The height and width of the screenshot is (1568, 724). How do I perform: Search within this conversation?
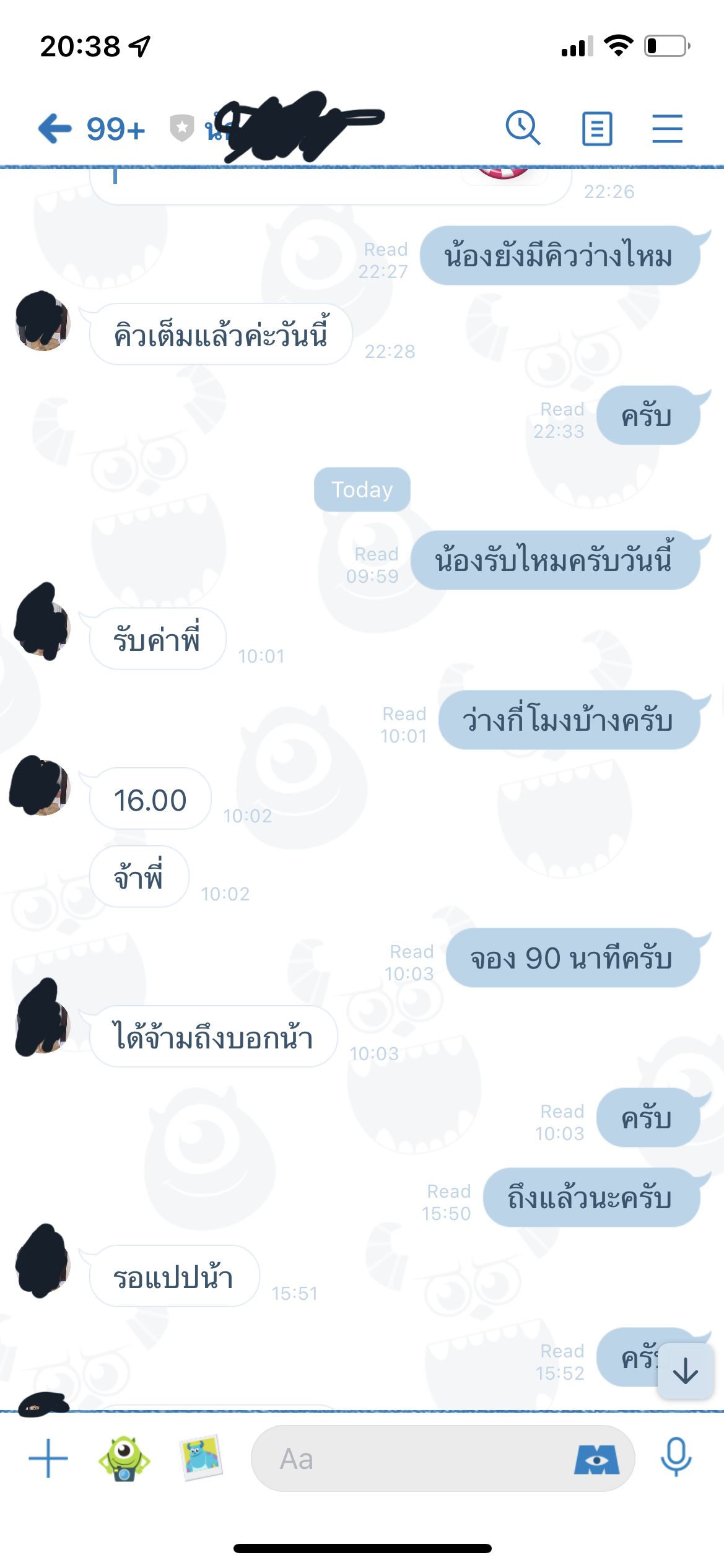(523, 128)
